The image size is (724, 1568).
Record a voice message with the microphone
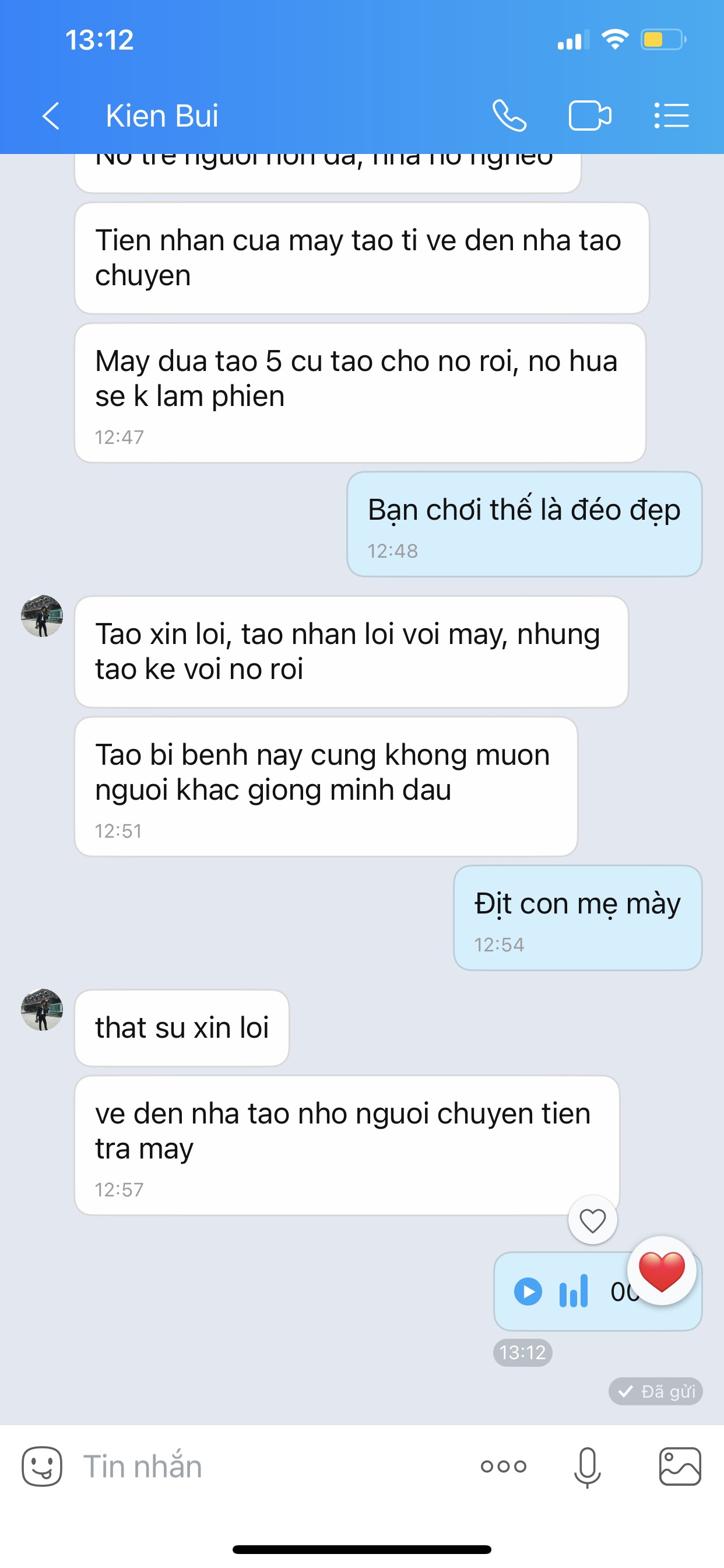pyautogui.click(x=587, y=1466)
